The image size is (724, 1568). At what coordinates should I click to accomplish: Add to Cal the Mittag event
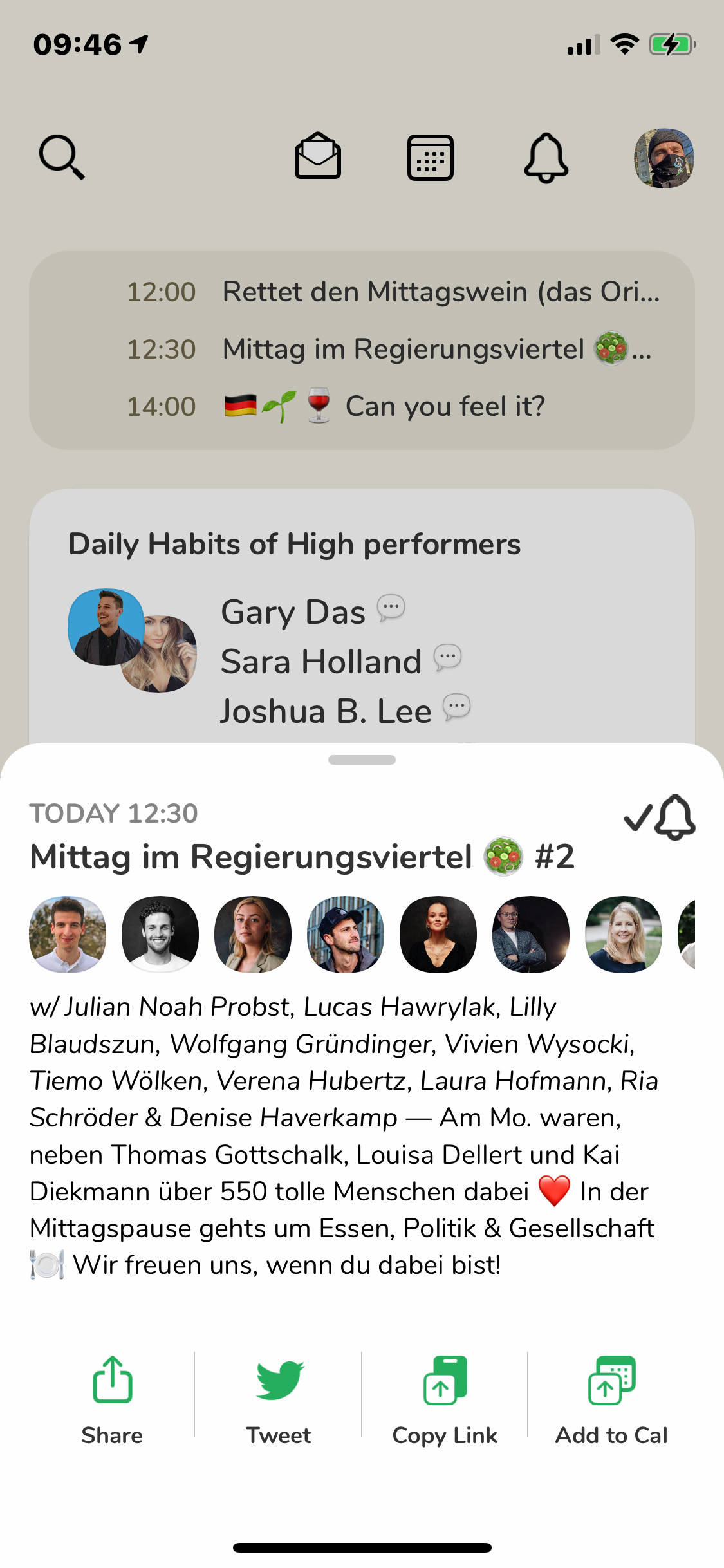[611, 1397]
